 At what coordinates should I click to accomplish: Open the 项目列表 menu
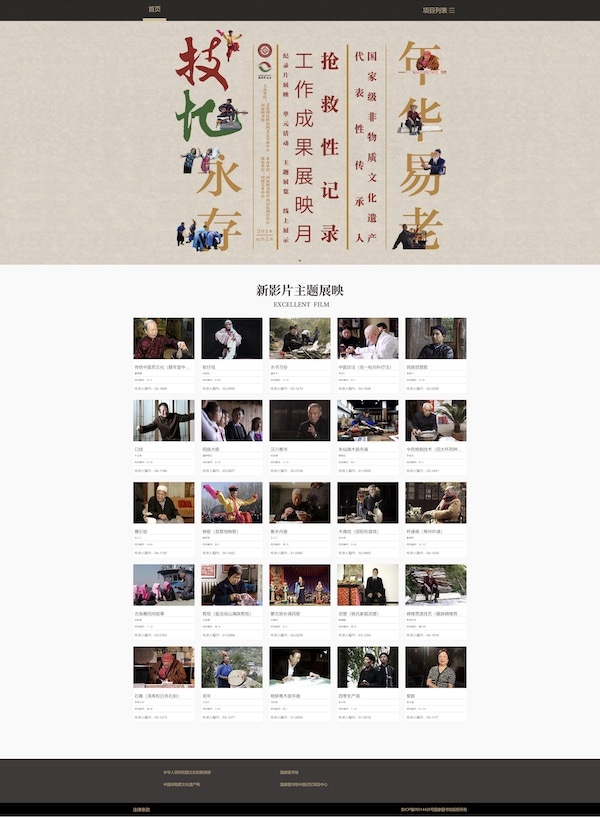437,10
